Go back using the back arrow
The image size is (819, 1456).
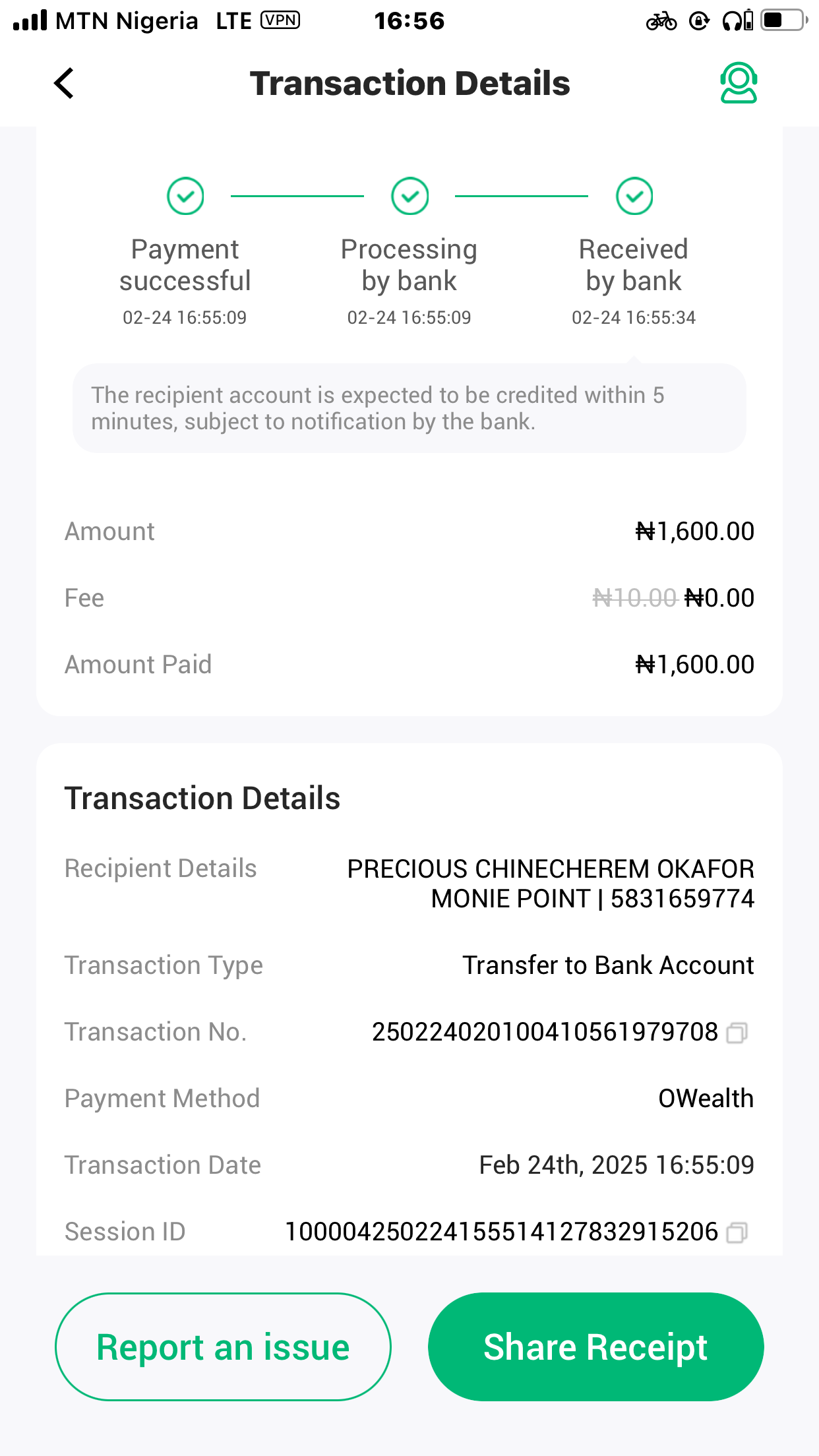[x=64, y=84]
